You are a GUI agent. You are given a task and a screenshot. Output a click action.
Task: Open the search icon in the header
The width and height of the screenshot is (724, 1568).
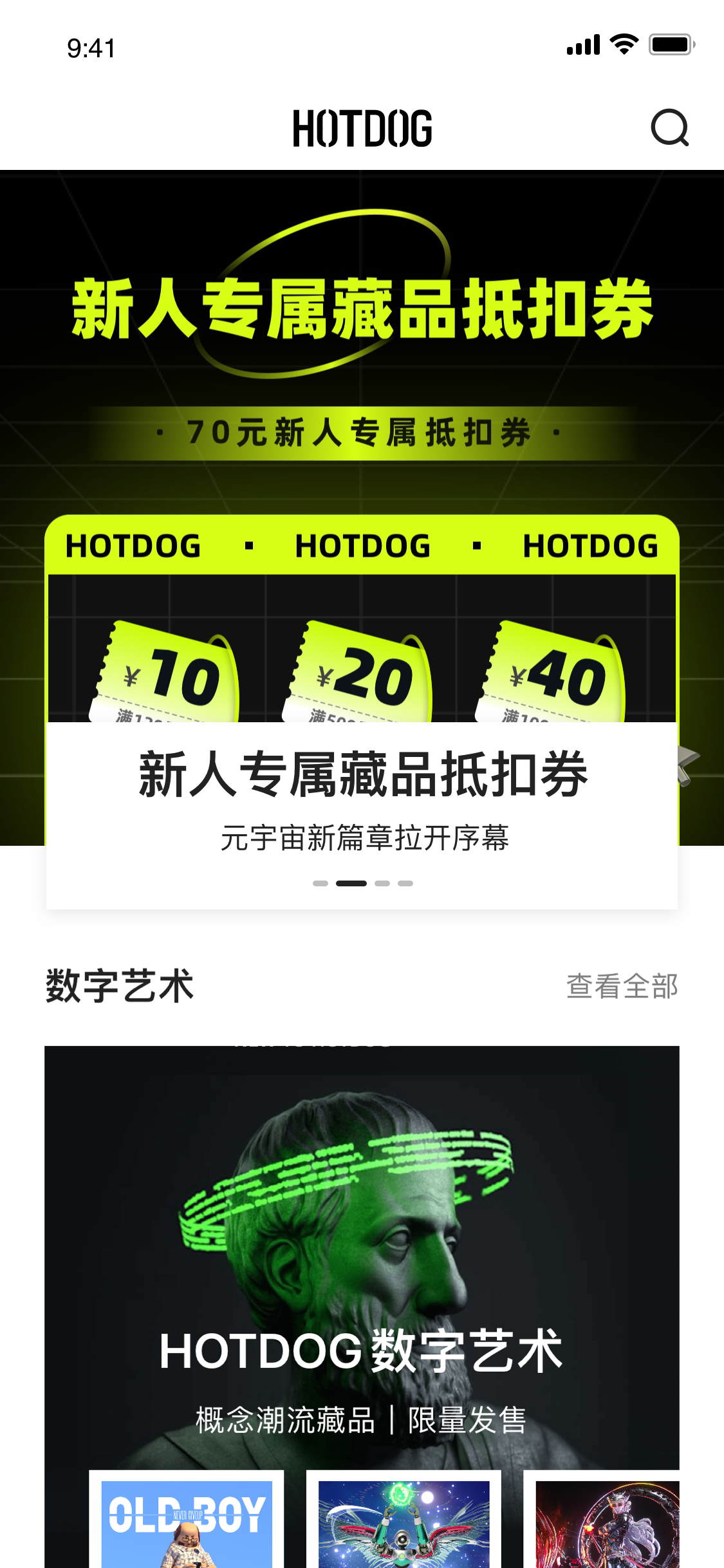[669, 127]
